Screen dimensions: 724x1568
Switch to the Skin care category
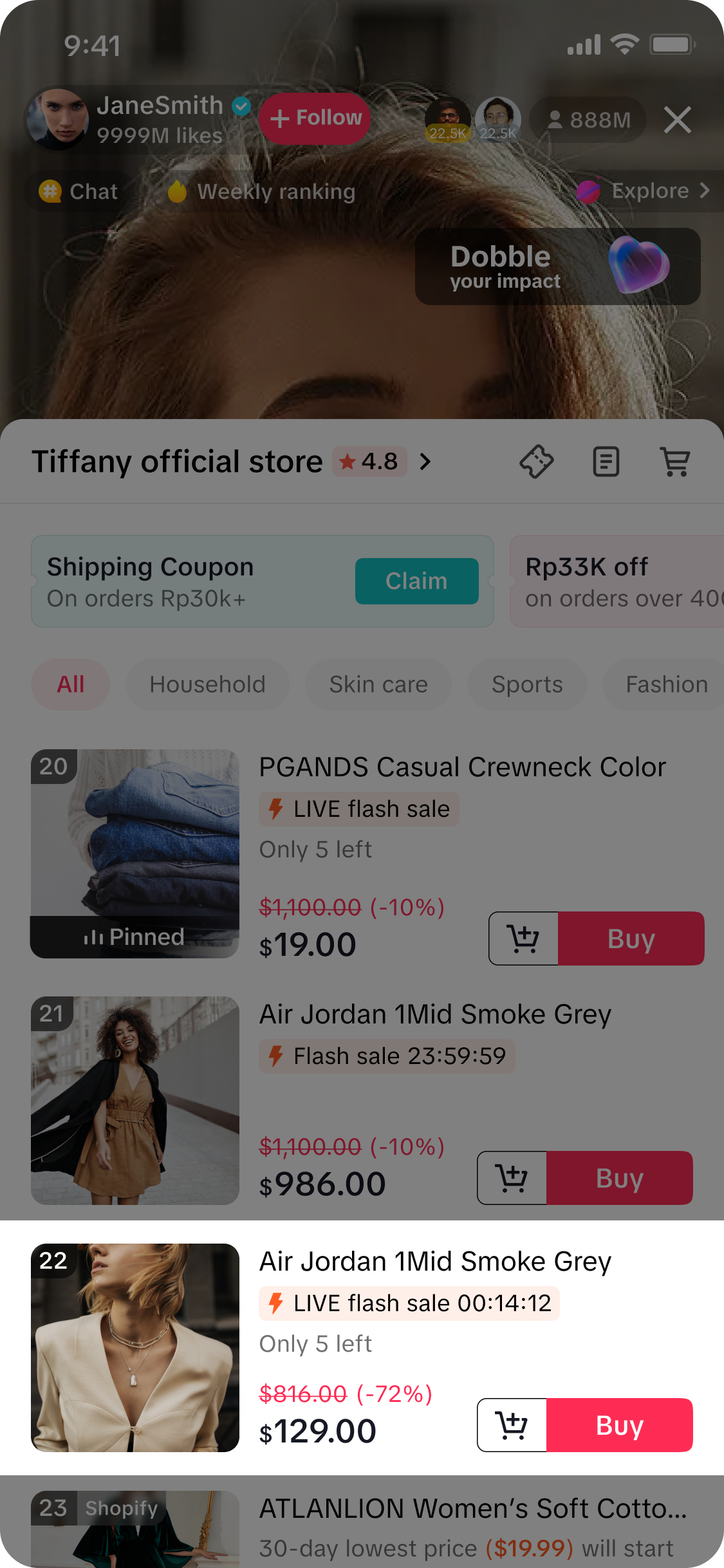click(378, 684)
